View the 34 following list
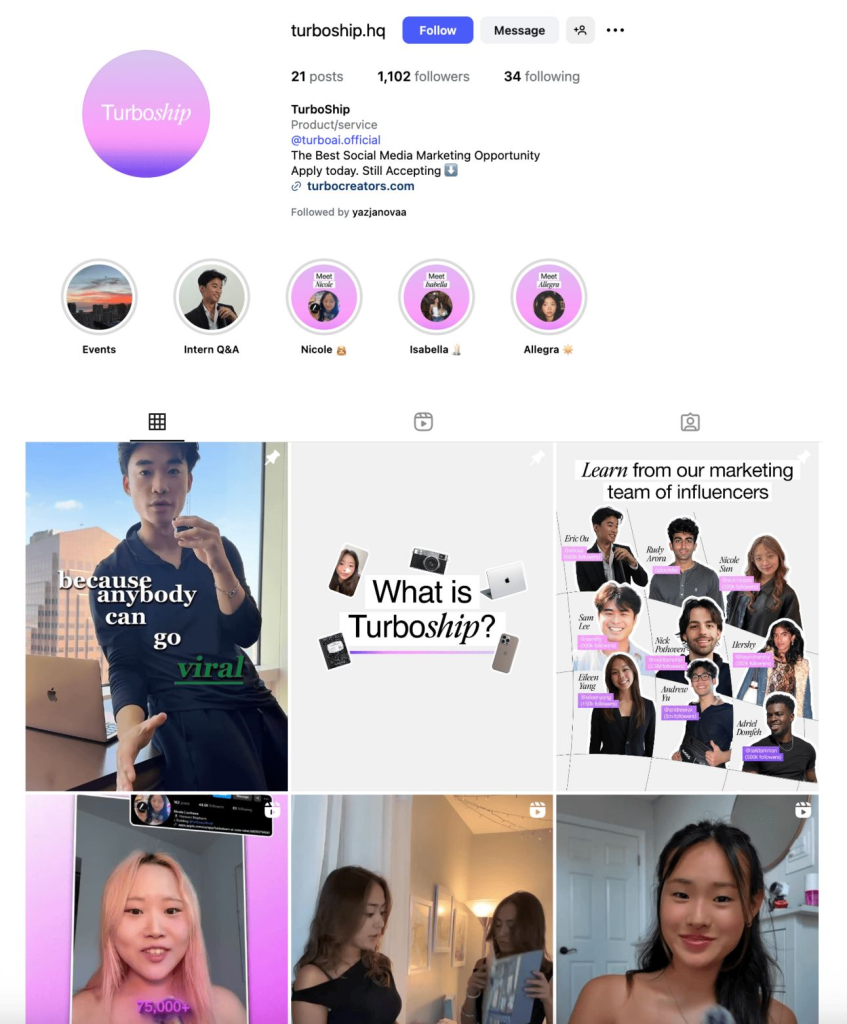 pyautogui.click(x=541, y=76)
